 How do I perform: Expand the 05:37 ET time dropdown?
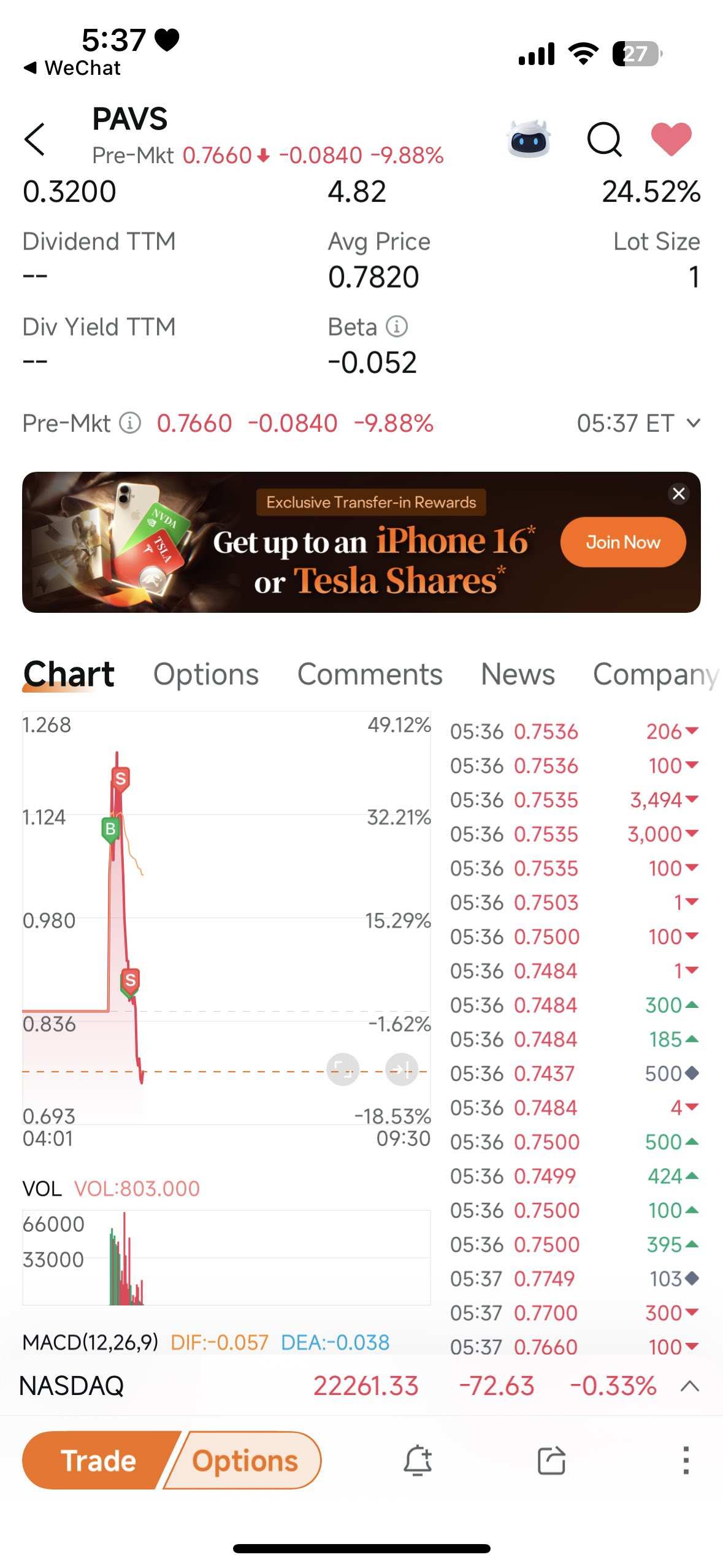pyautogui.click(x=693, y=423)
